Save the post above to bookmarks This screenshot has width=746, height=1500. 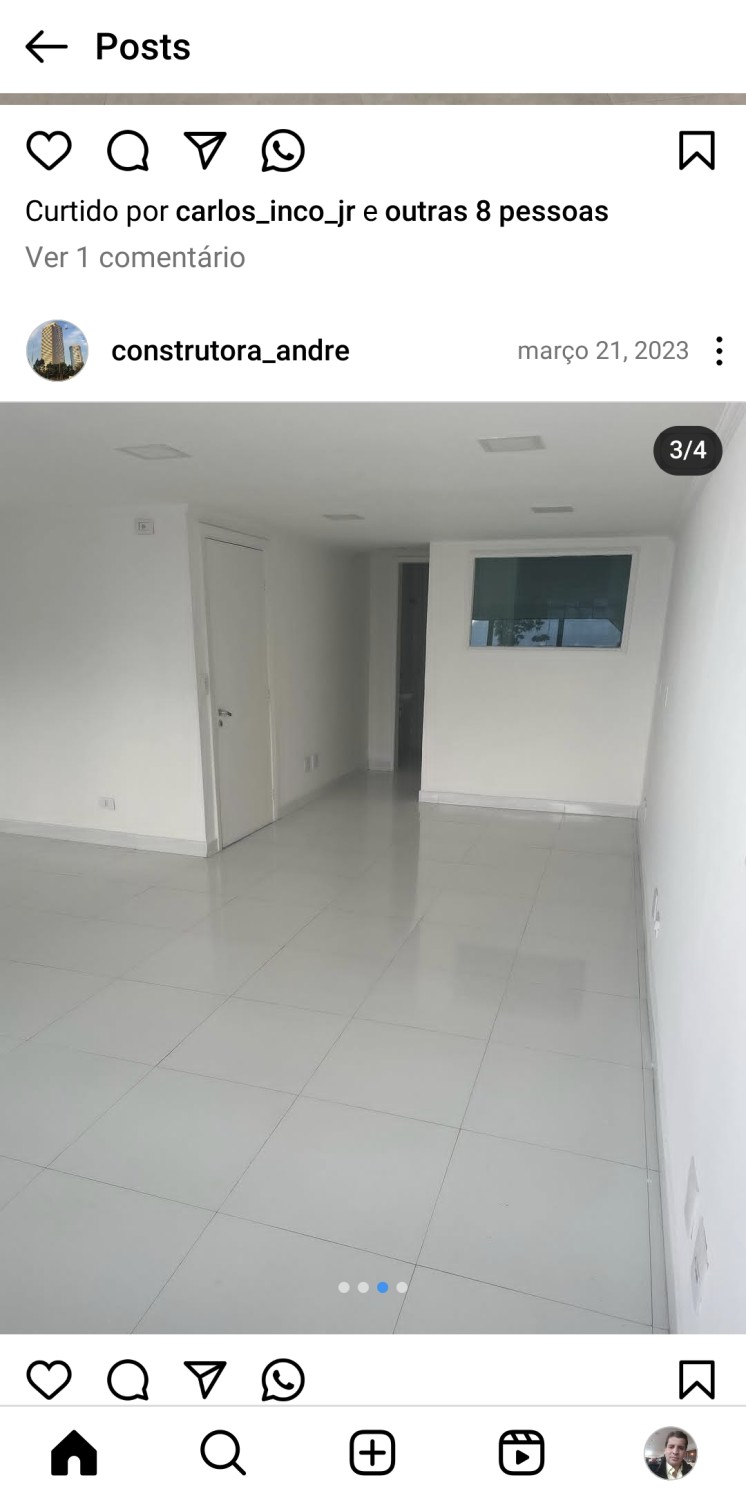point(696,151)
